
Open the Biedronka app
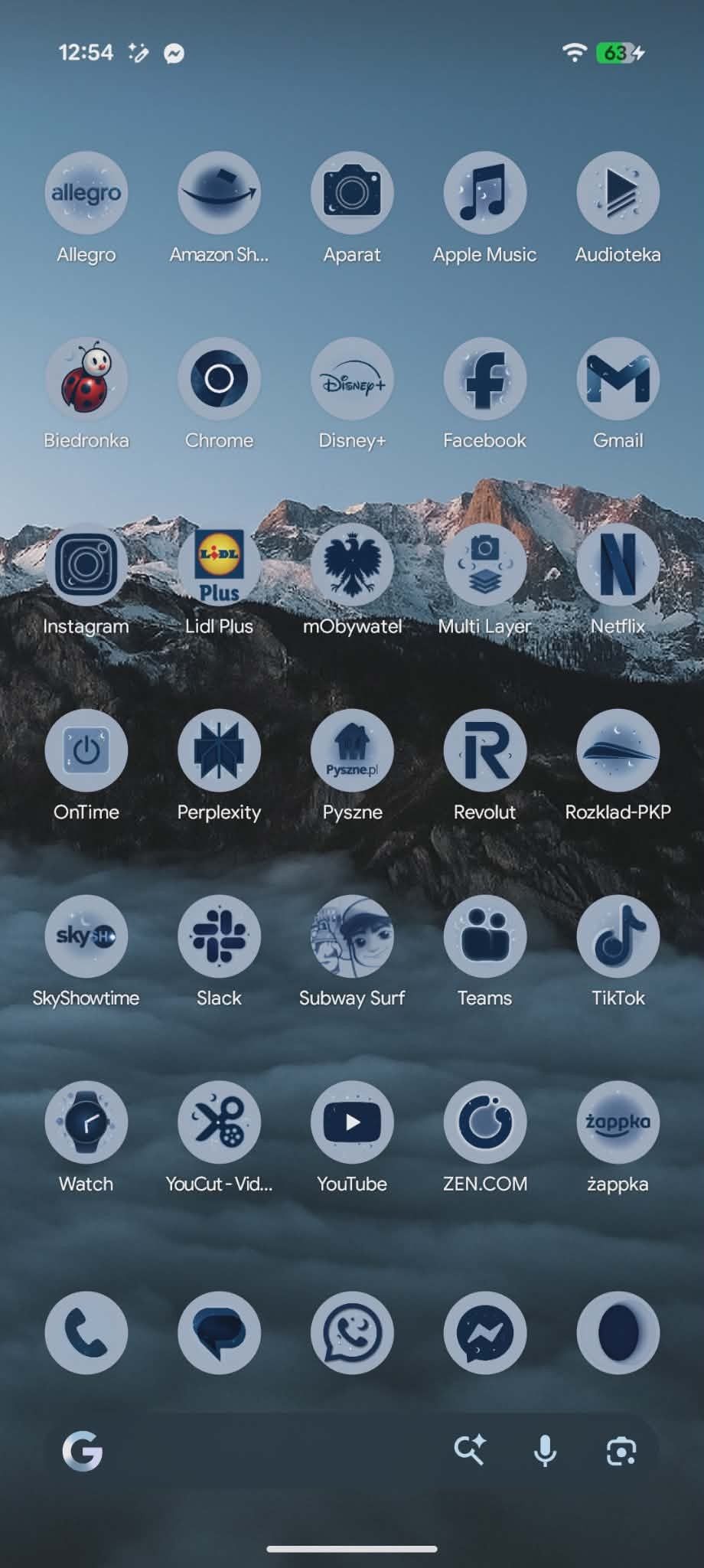(x=86, y=378)
